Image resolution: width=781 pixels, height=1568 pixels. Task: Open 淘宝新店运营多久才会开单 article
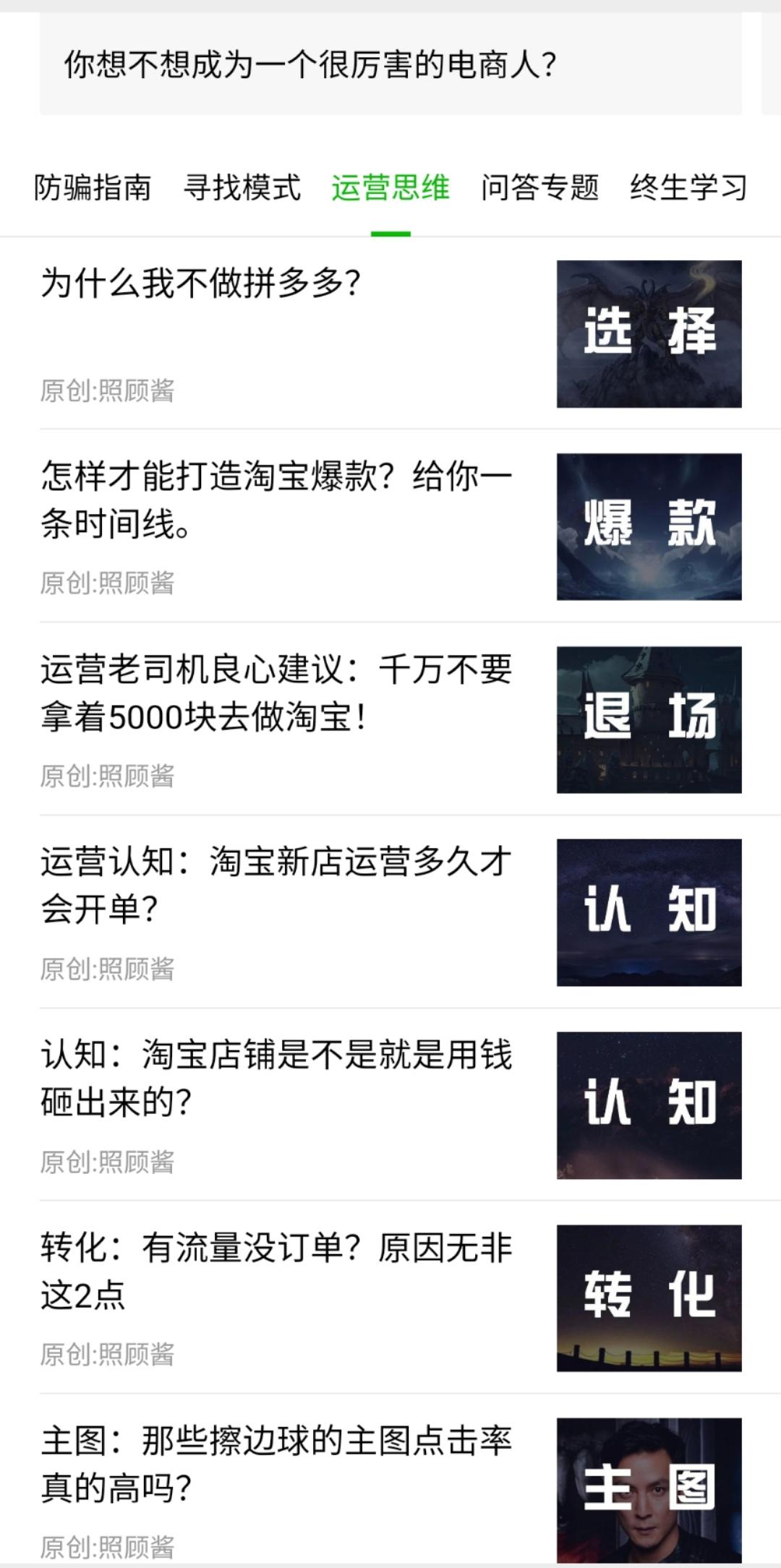(275, 883)
